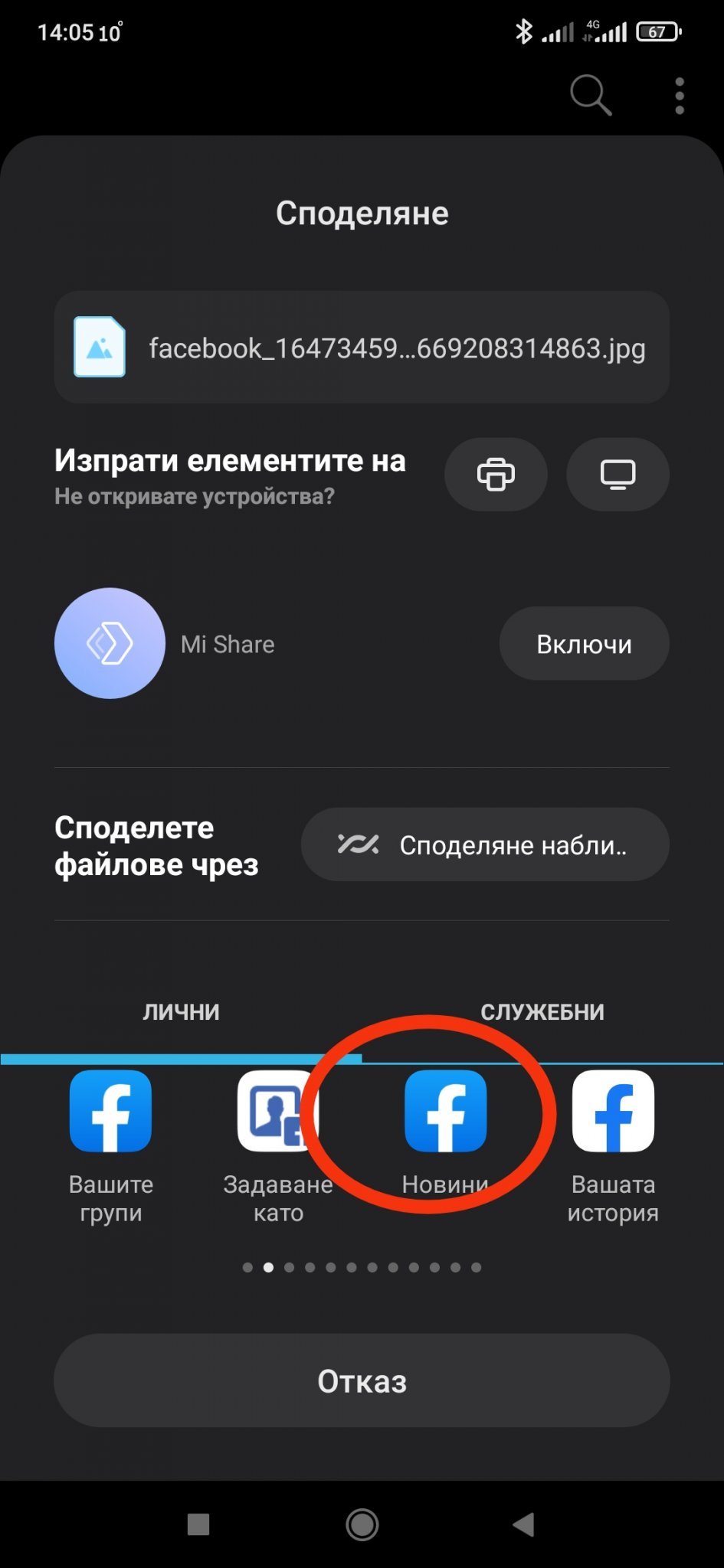Cast to a screen via monitor icon
724x1568 pixels.
pyautogui.click(x=618, y=475)
